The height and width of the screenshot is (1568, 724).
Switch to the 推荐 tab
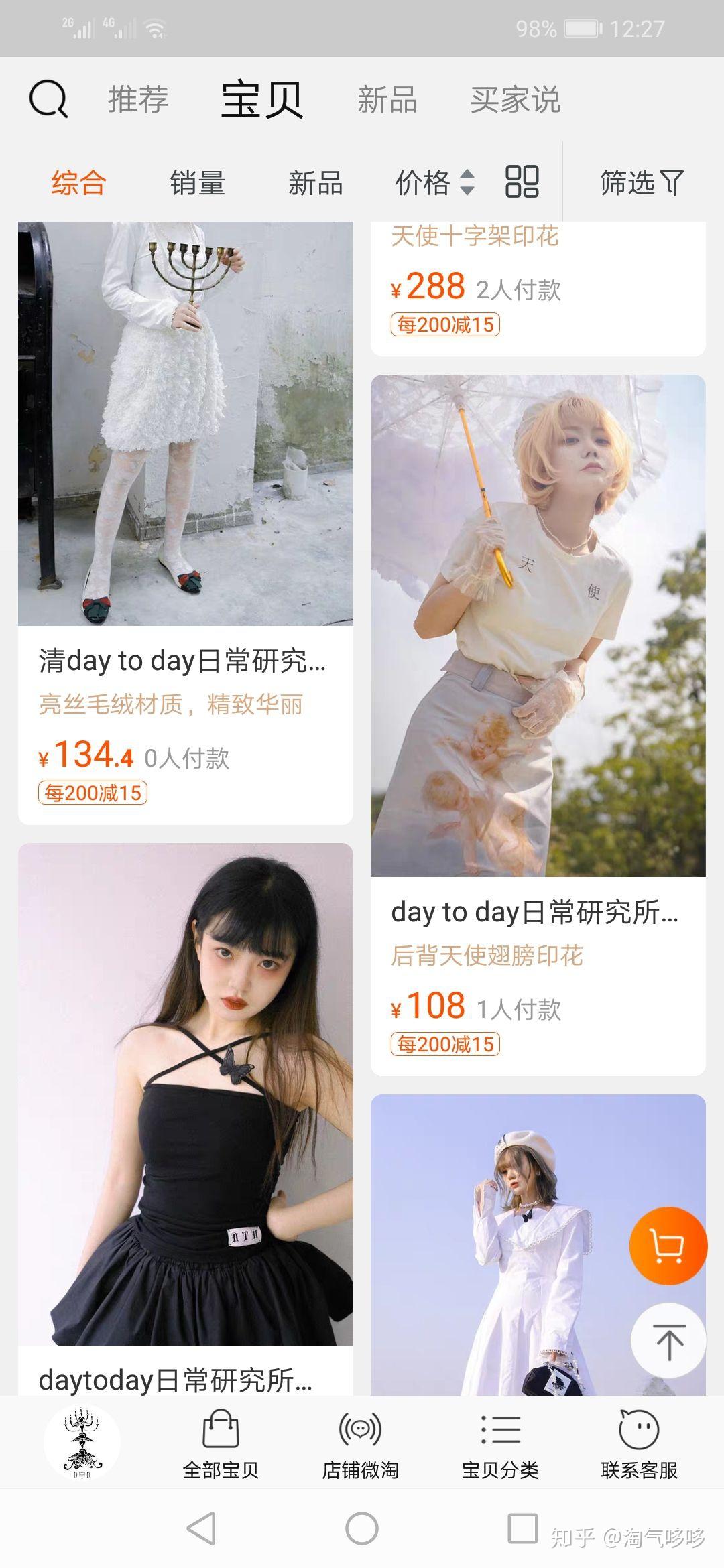point(138,99)
